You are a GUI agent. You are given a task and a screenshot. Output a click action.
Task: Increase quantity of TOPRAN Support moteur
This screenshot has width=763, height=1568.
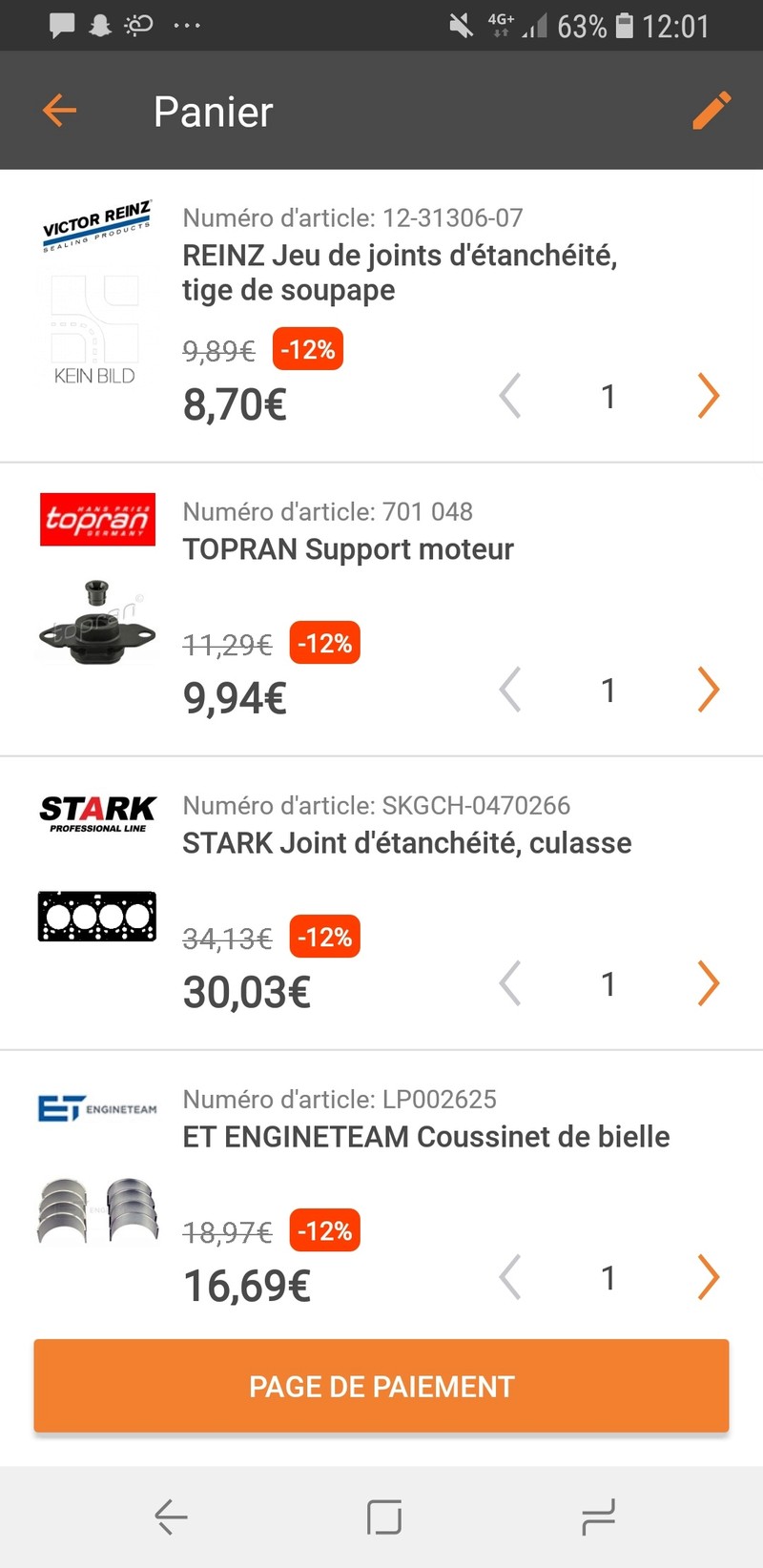[x=708, y=690]
